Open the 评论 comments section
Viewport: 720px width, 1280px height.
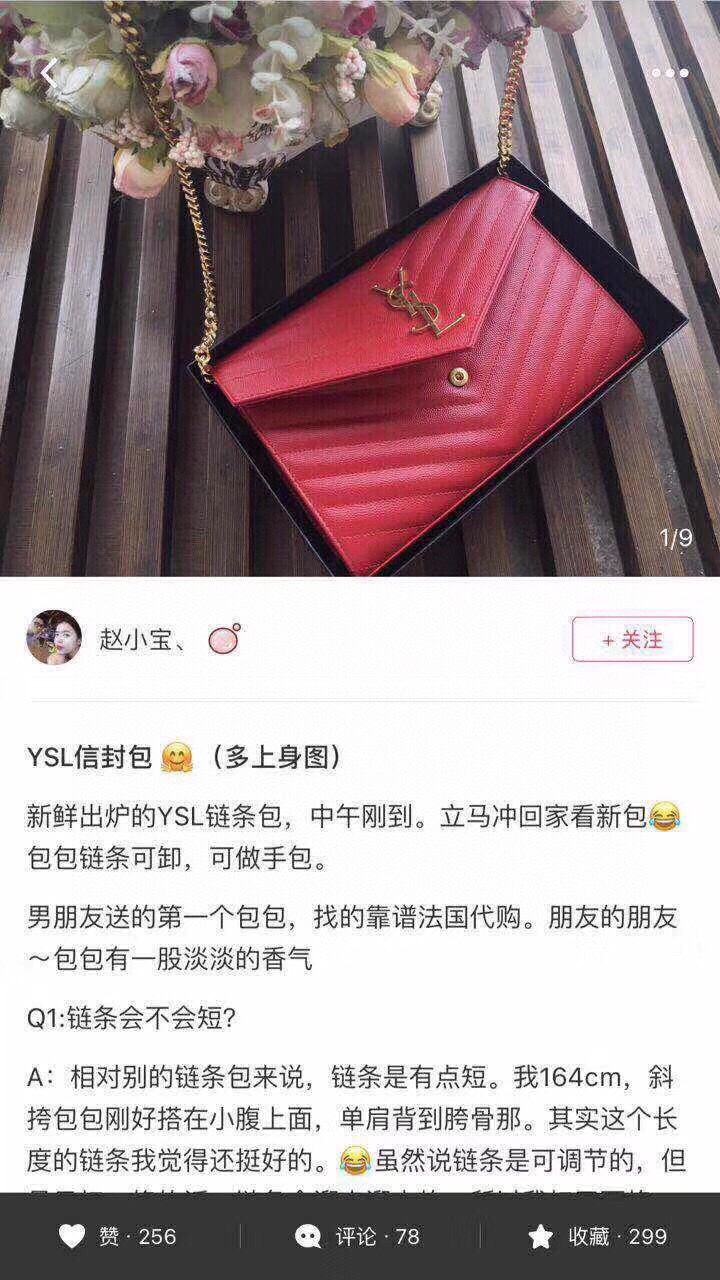click(357, 1237)
